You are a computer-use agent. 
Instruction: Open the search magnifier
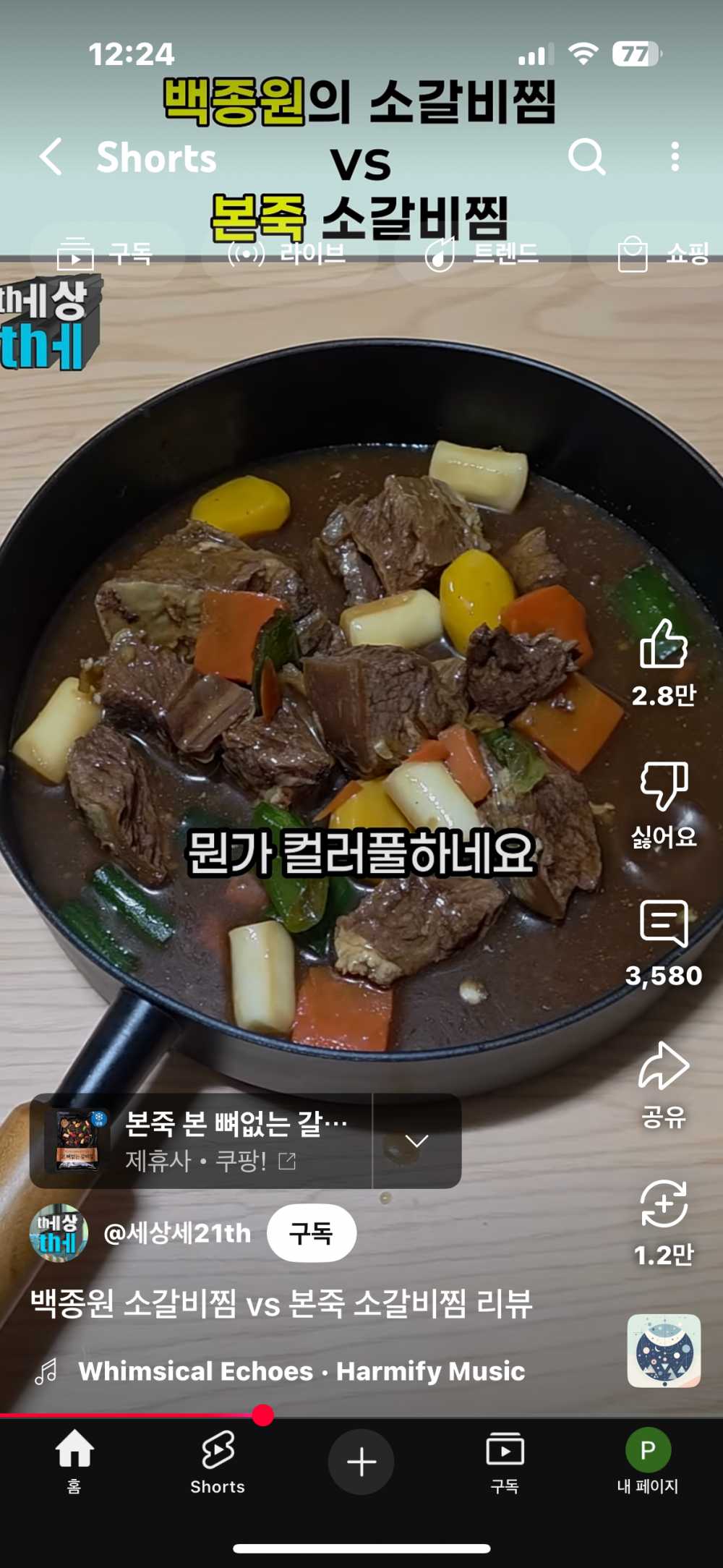pos(586,156)
